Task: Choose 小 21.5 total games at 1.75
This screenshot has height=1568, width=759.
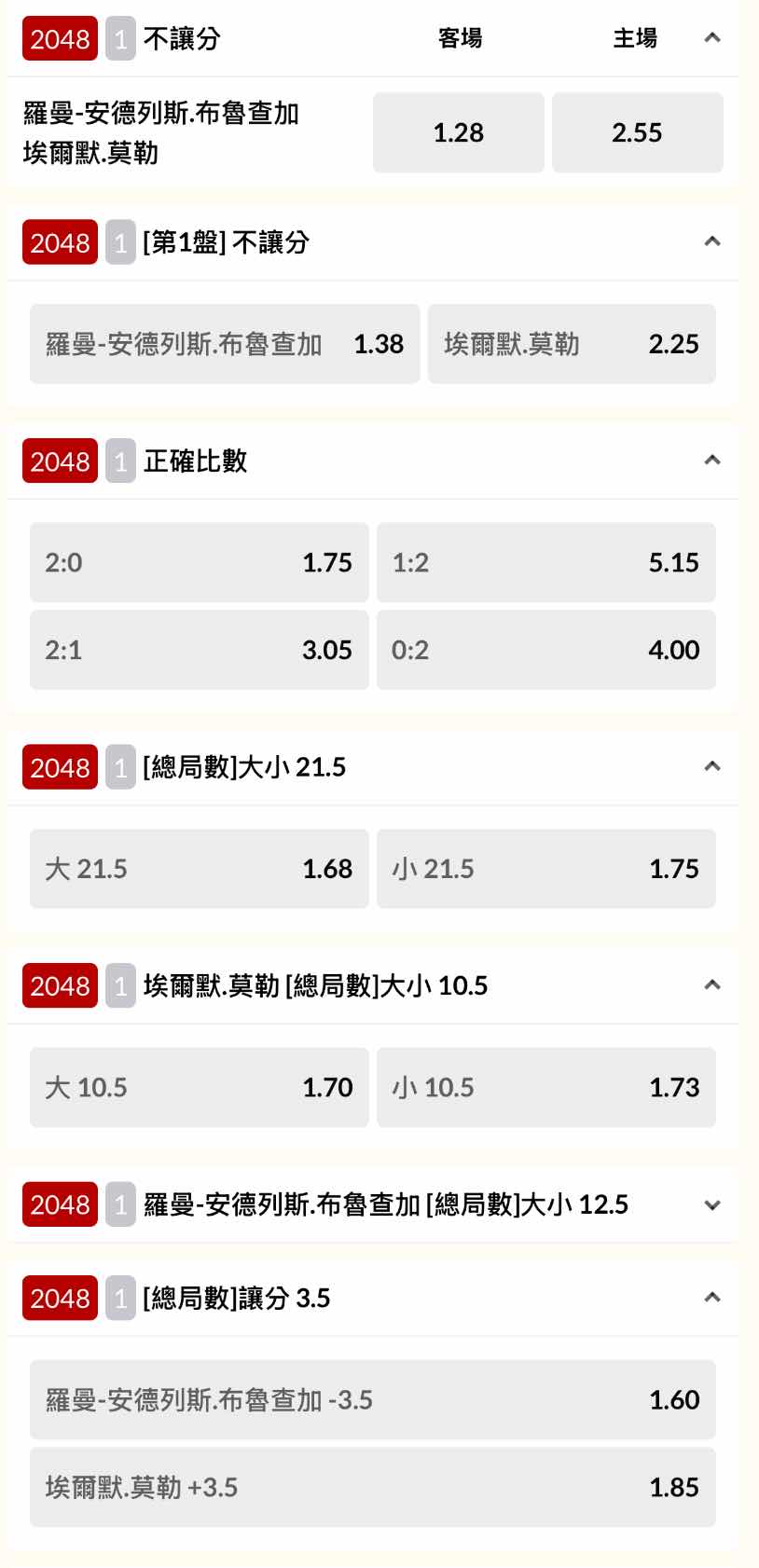Action: click(x=545, y=869)
